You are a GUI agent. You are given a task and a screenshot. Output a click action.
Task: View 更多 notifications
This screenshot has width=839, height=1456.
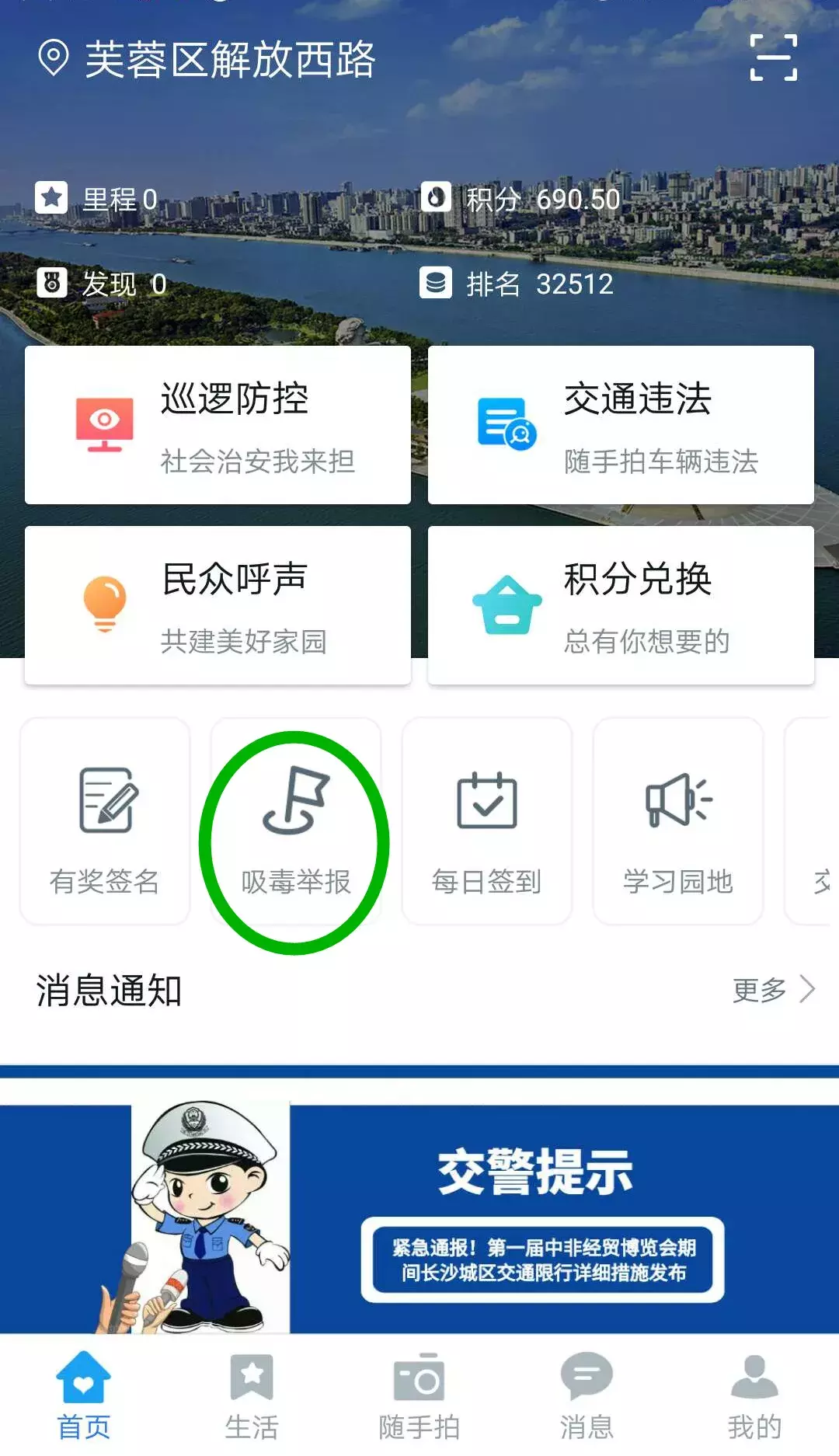pos(773,990)
